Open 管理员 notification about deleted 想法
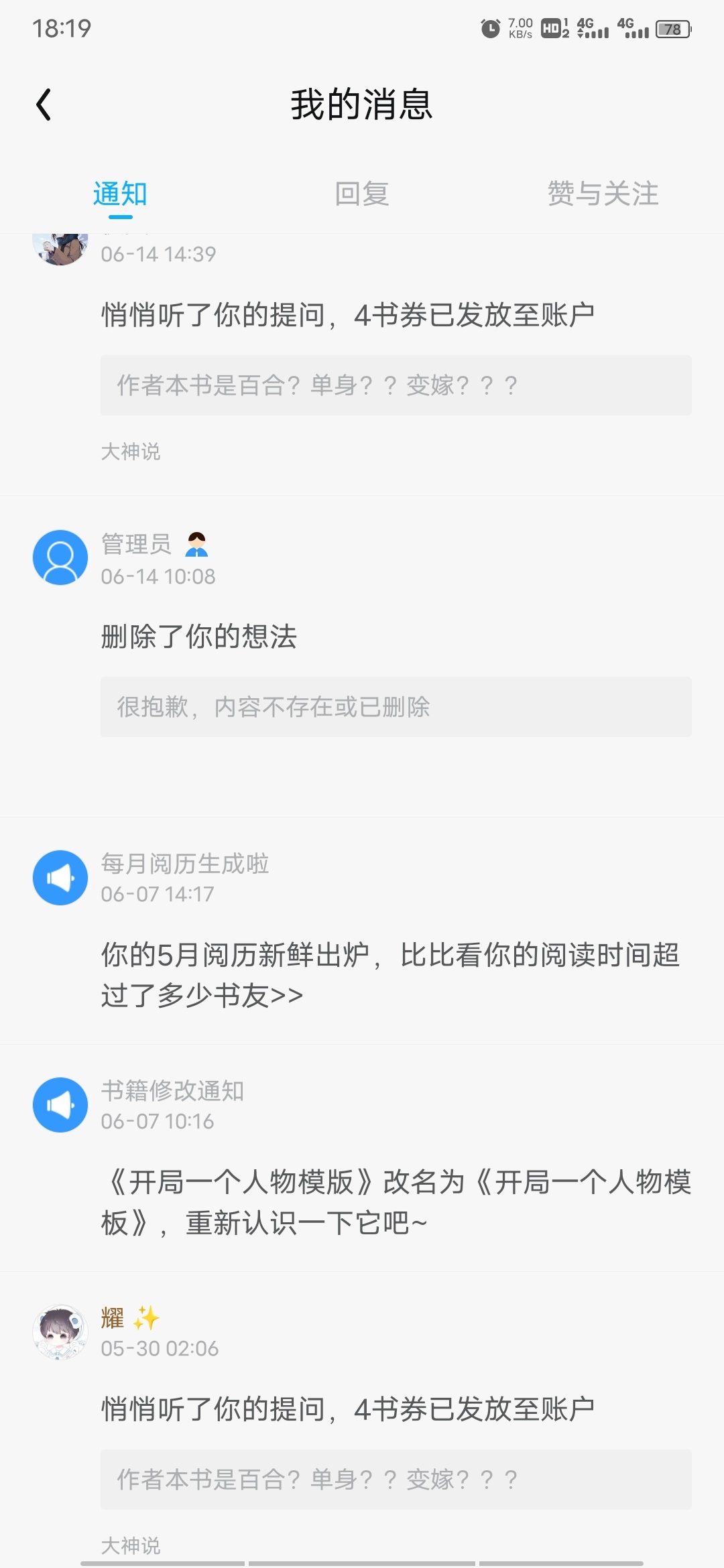724x1568 pixels. click(x=198, y=637)
